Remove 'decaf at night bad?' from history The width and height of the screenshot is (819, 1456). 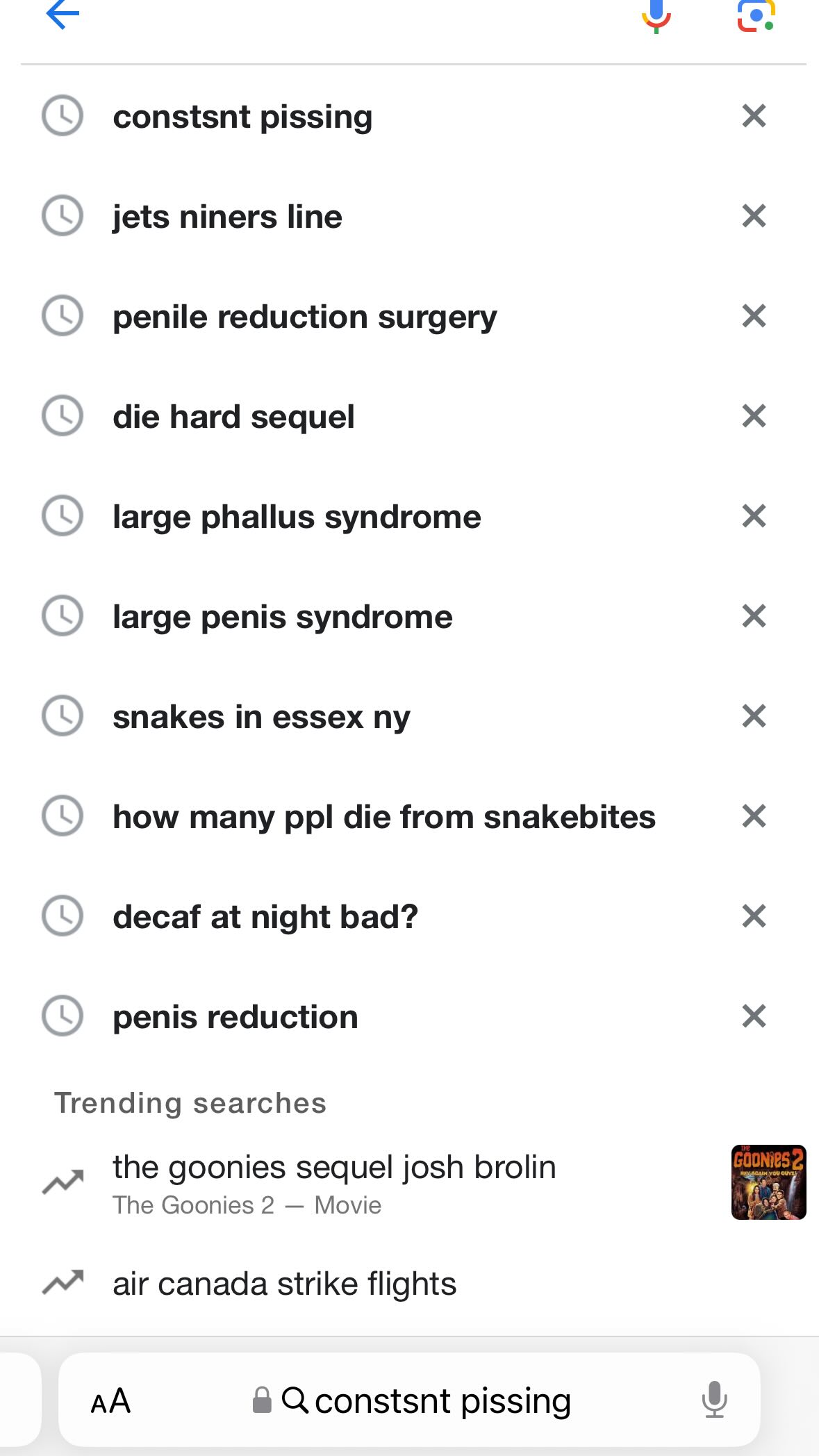click(754, 916)
